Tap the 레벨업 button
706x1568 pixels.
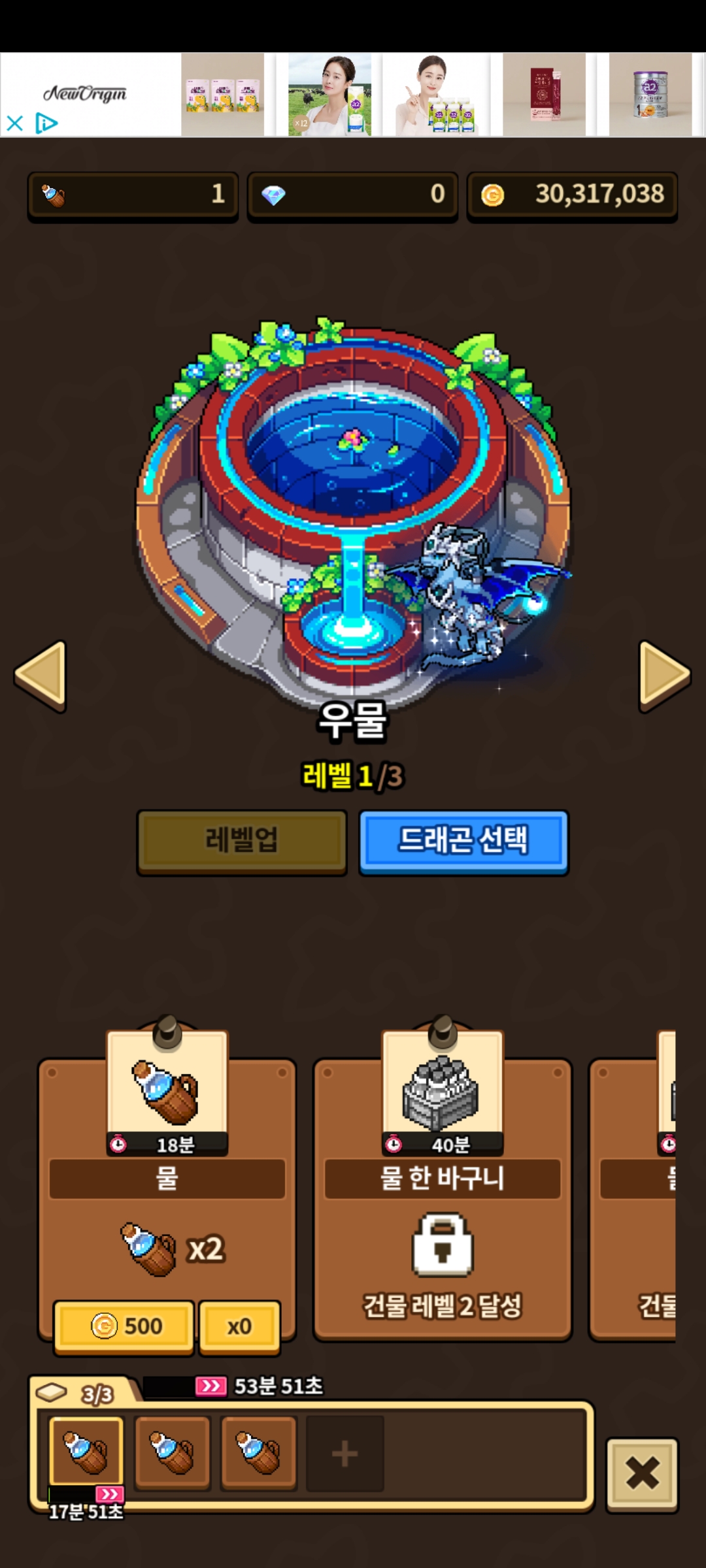[241, 841]
